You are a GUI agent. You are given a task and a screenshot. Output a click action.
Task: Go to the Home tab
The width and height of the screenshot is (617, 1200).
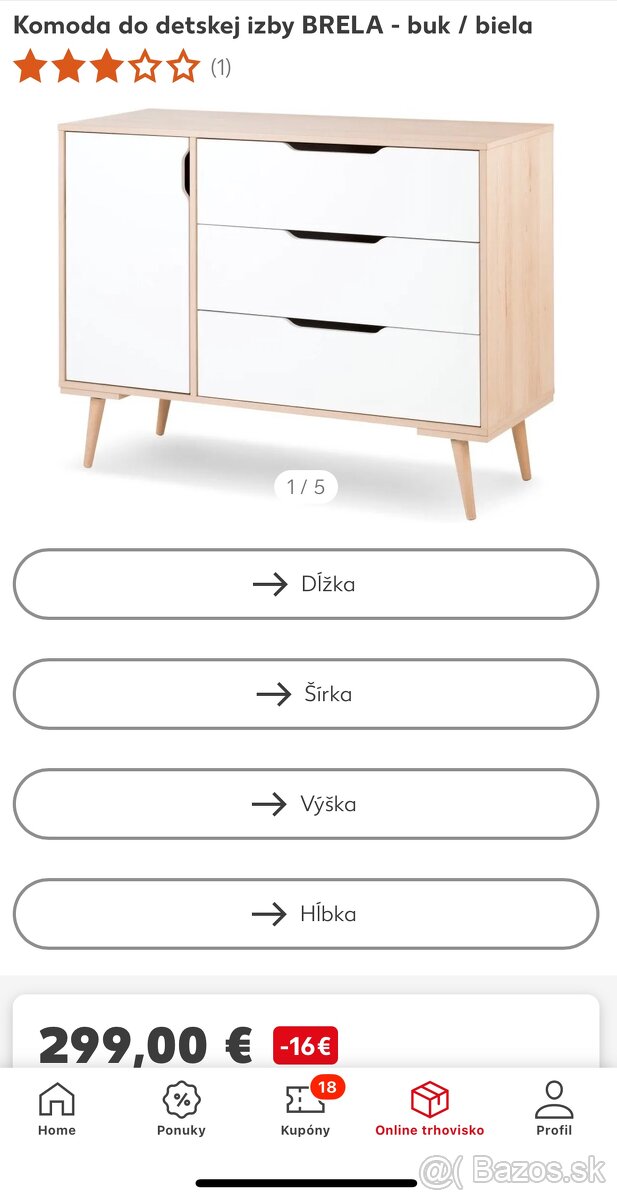coord(57,1109)
